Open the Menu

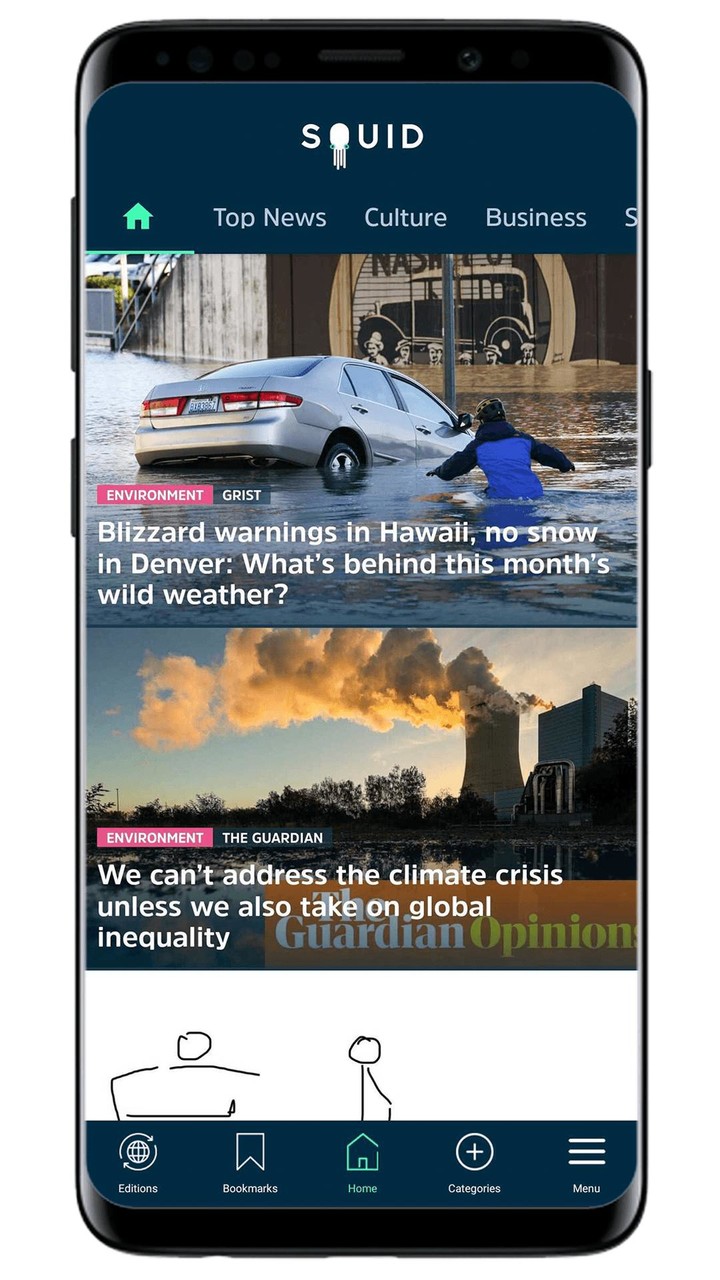point(586,1163)
